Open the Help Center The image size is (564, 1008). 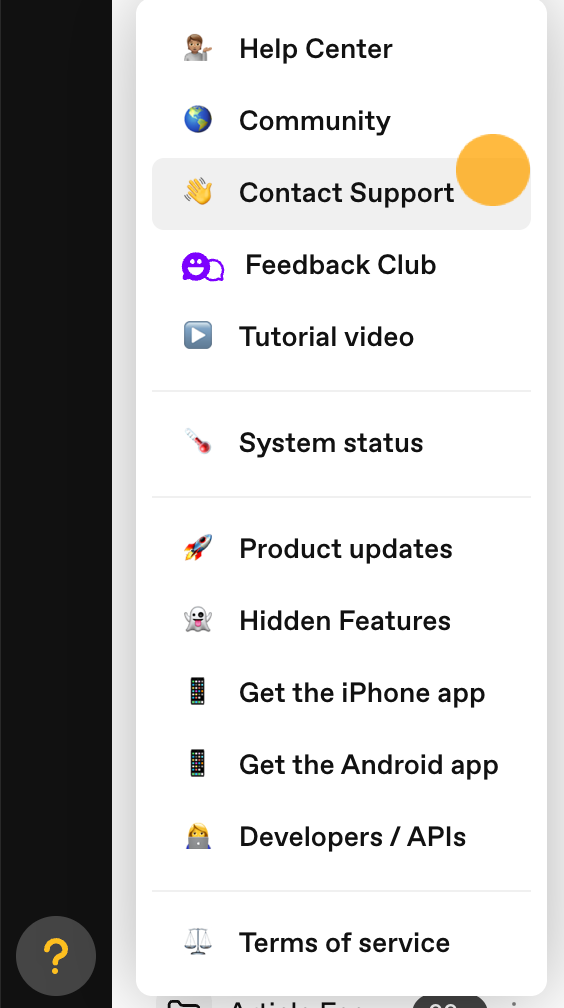[341, 49]
